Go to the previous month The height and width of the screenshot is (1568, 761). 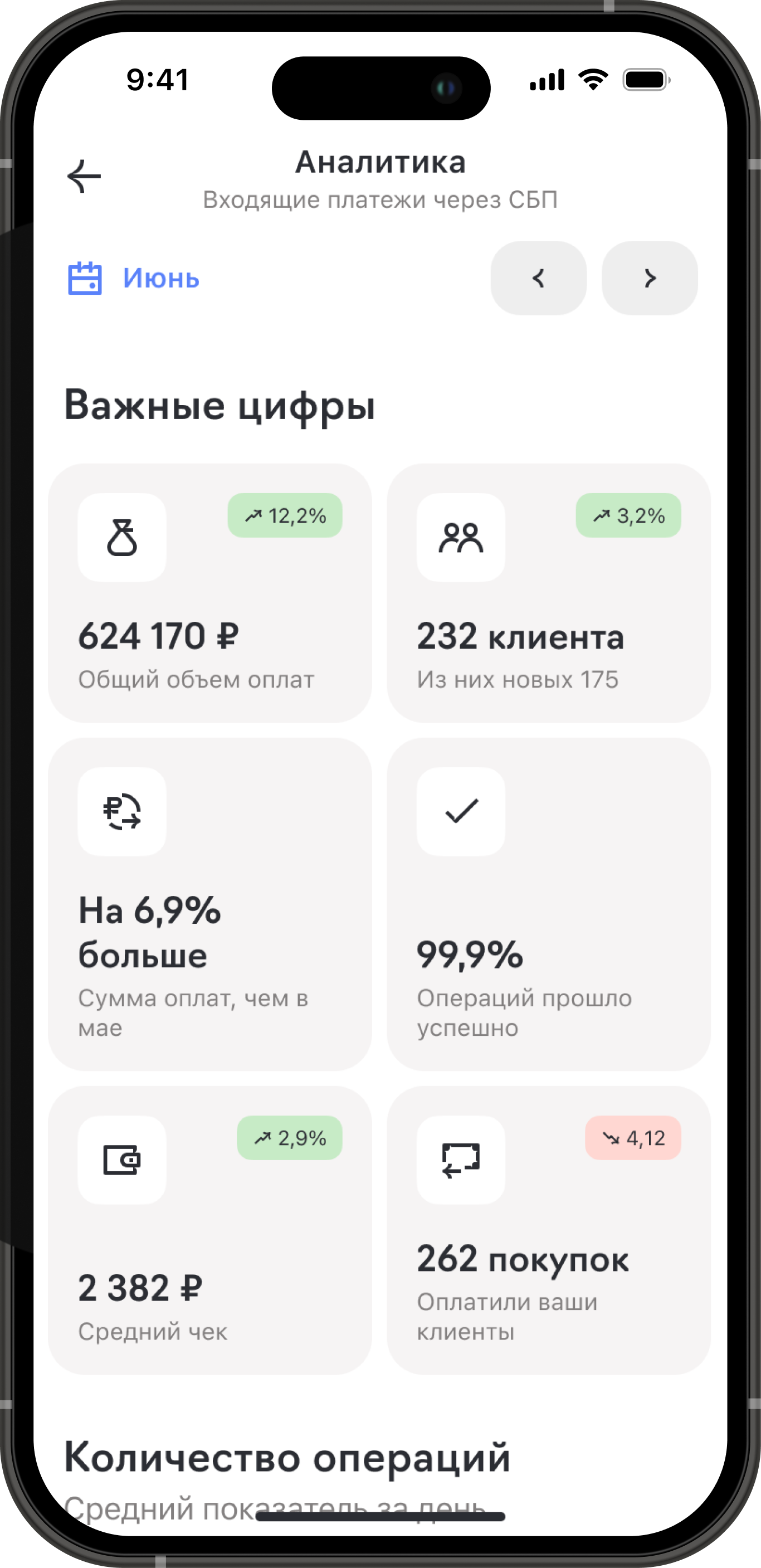click(538, 278)
